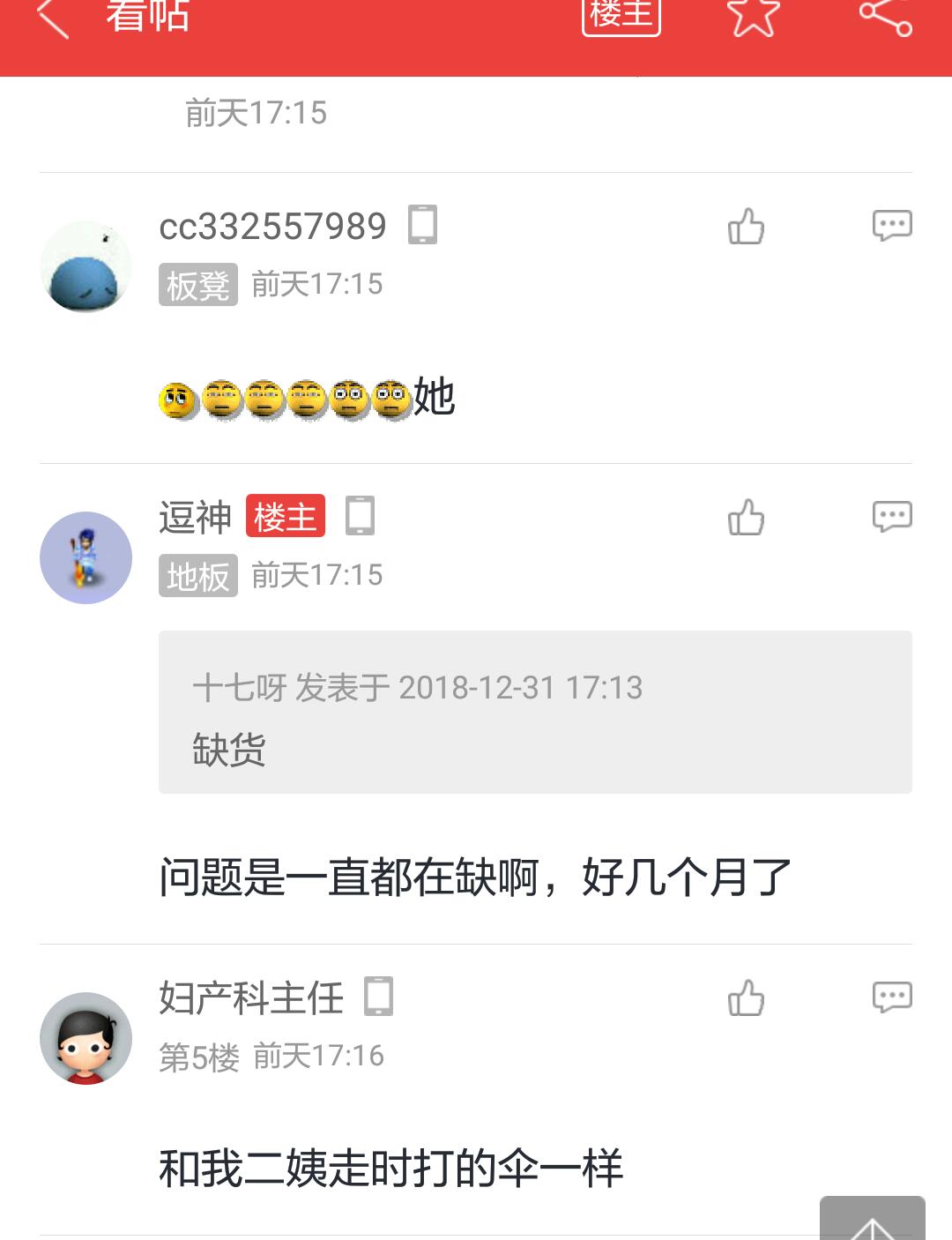952x1240 pixels.
Task: View 逗神's avatar profile
Action: pos(86,557)
